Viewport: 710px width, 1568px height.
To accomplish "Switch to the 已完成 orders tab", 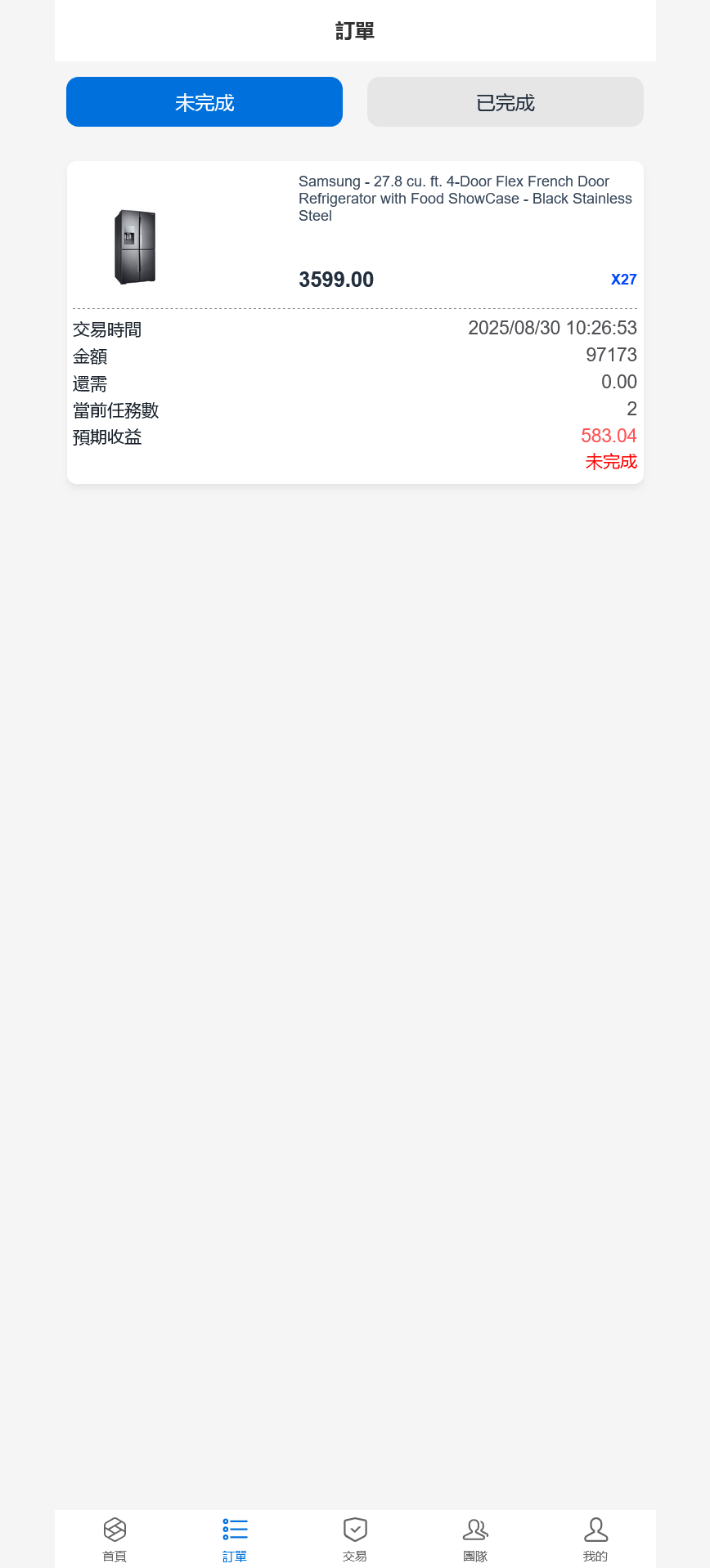I will pyautogui.click(x=505, y=102).
